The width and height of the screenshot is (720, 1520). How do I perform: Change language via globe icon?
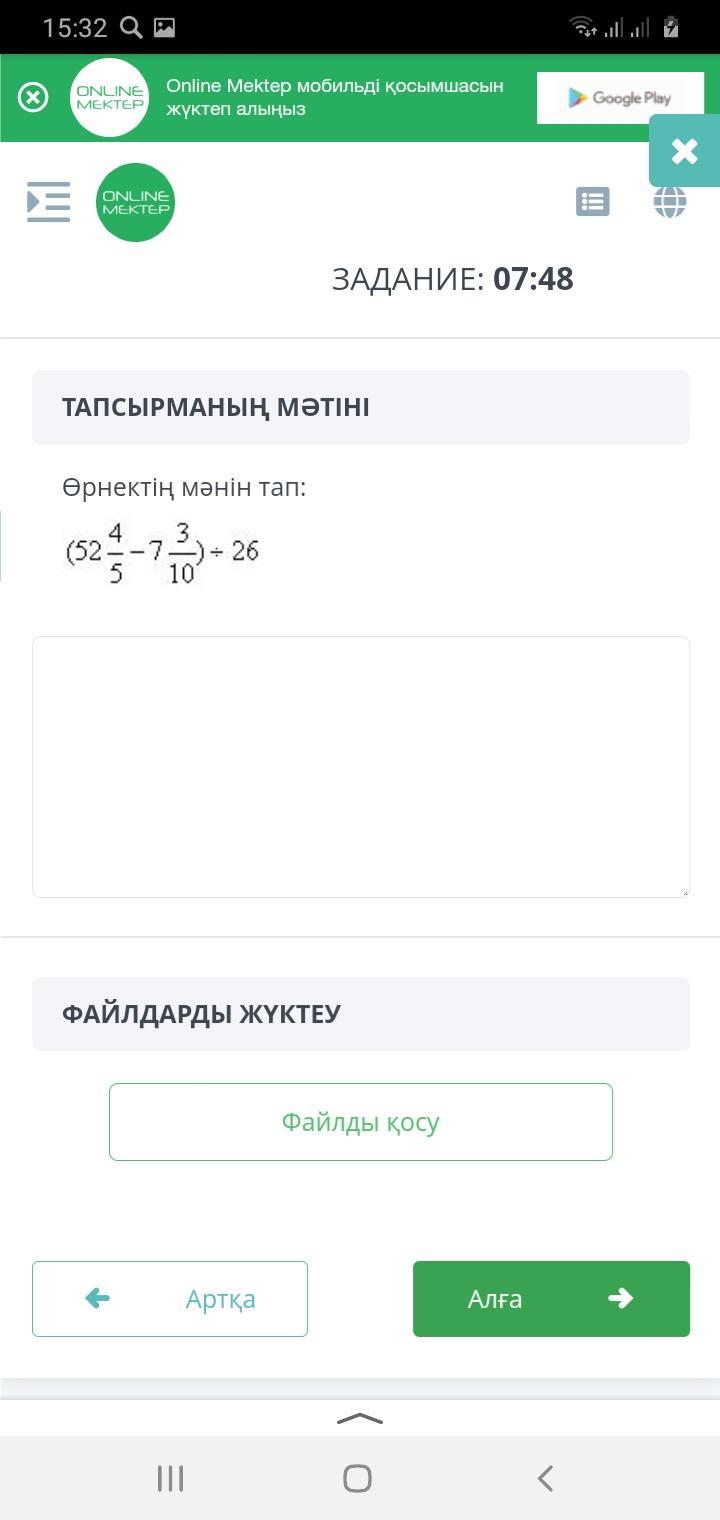point(670,202)
